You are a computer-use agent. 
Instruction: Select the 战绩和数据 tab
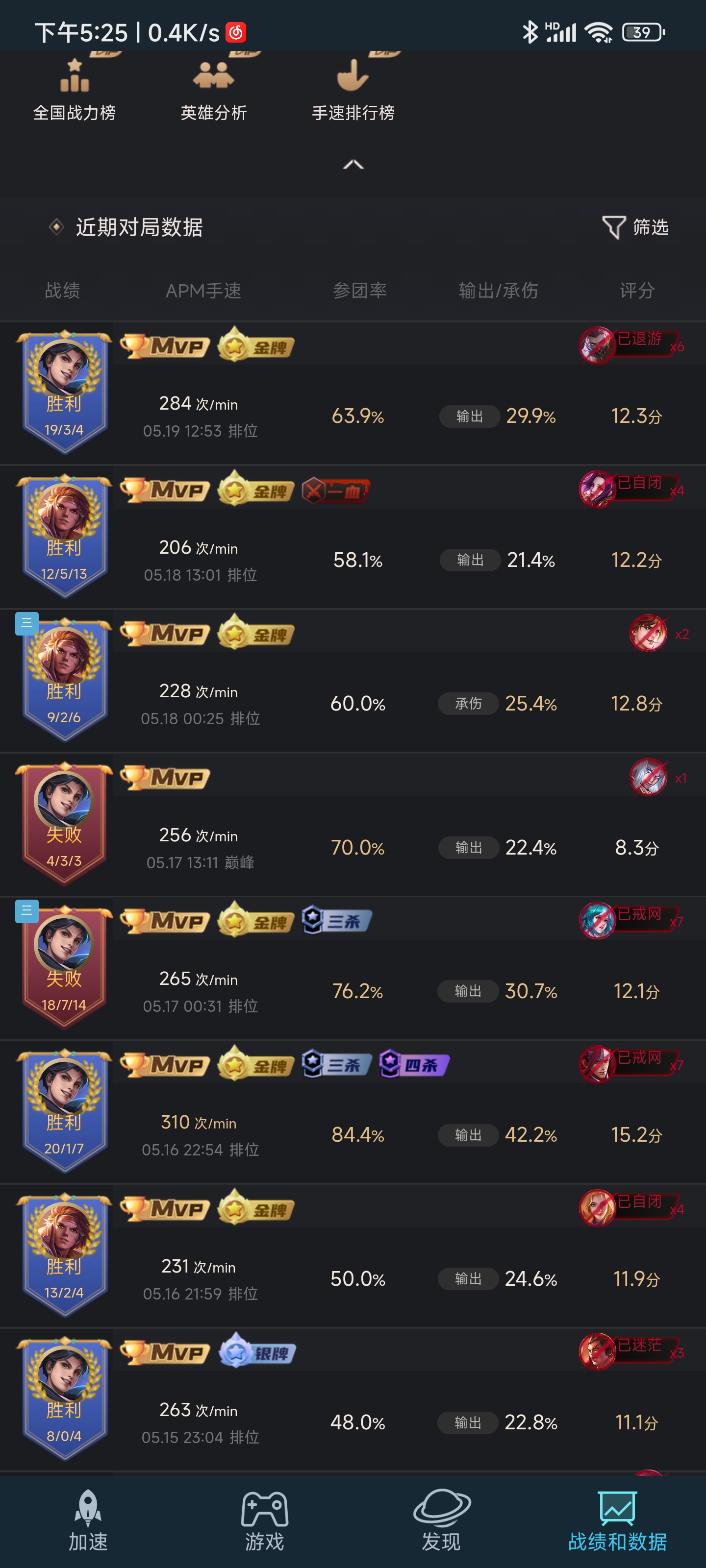(x=617, y=1522)
